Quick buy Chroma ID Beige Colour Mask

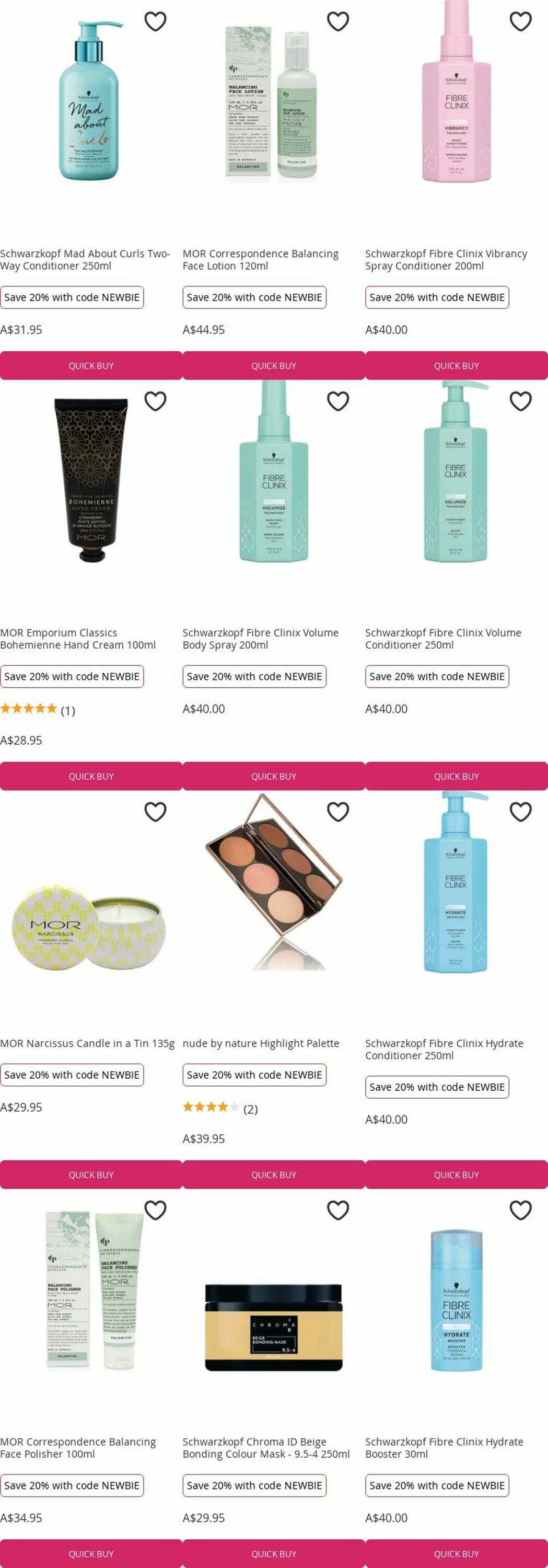click(274, 1553)
